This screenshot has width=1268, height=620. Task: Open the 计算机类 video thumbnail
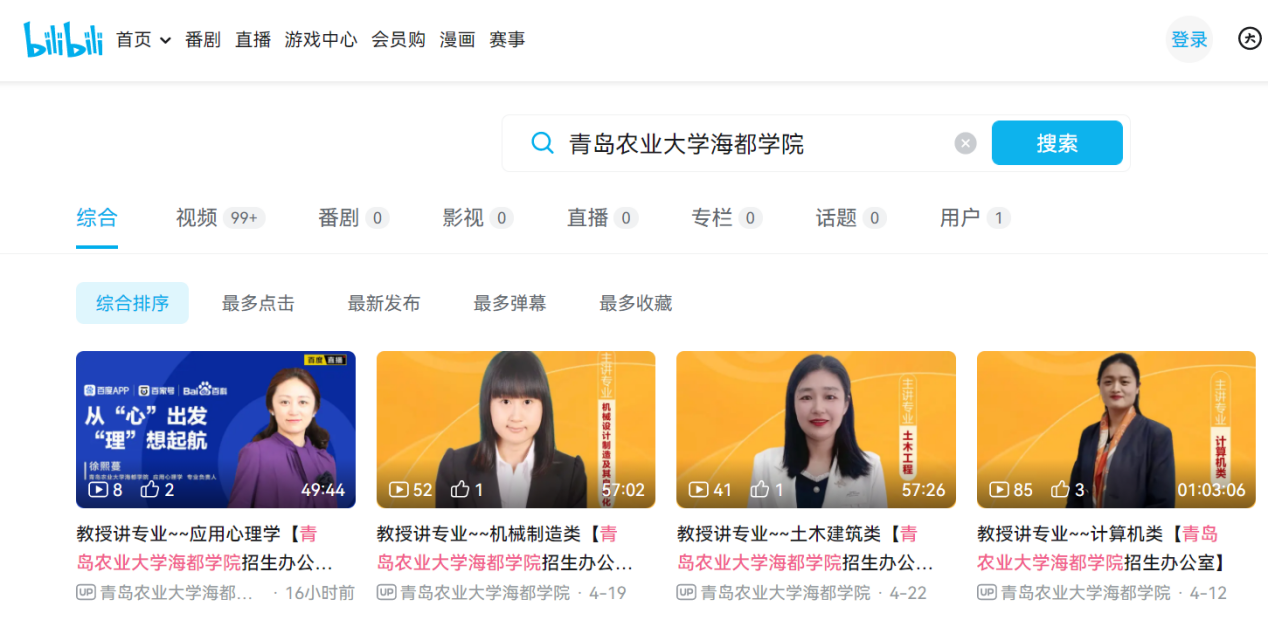(1115, 429)
